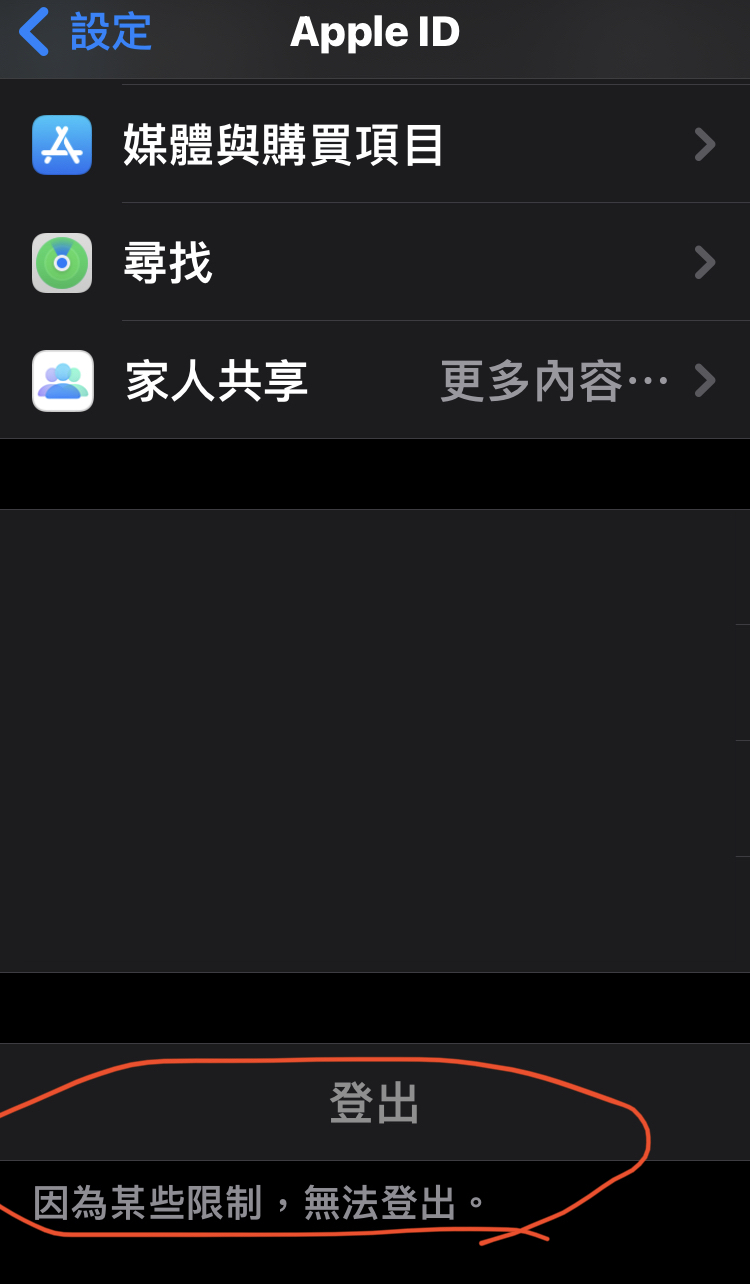
Task: Open the 尋找 row
Action: tap(375, 263)
